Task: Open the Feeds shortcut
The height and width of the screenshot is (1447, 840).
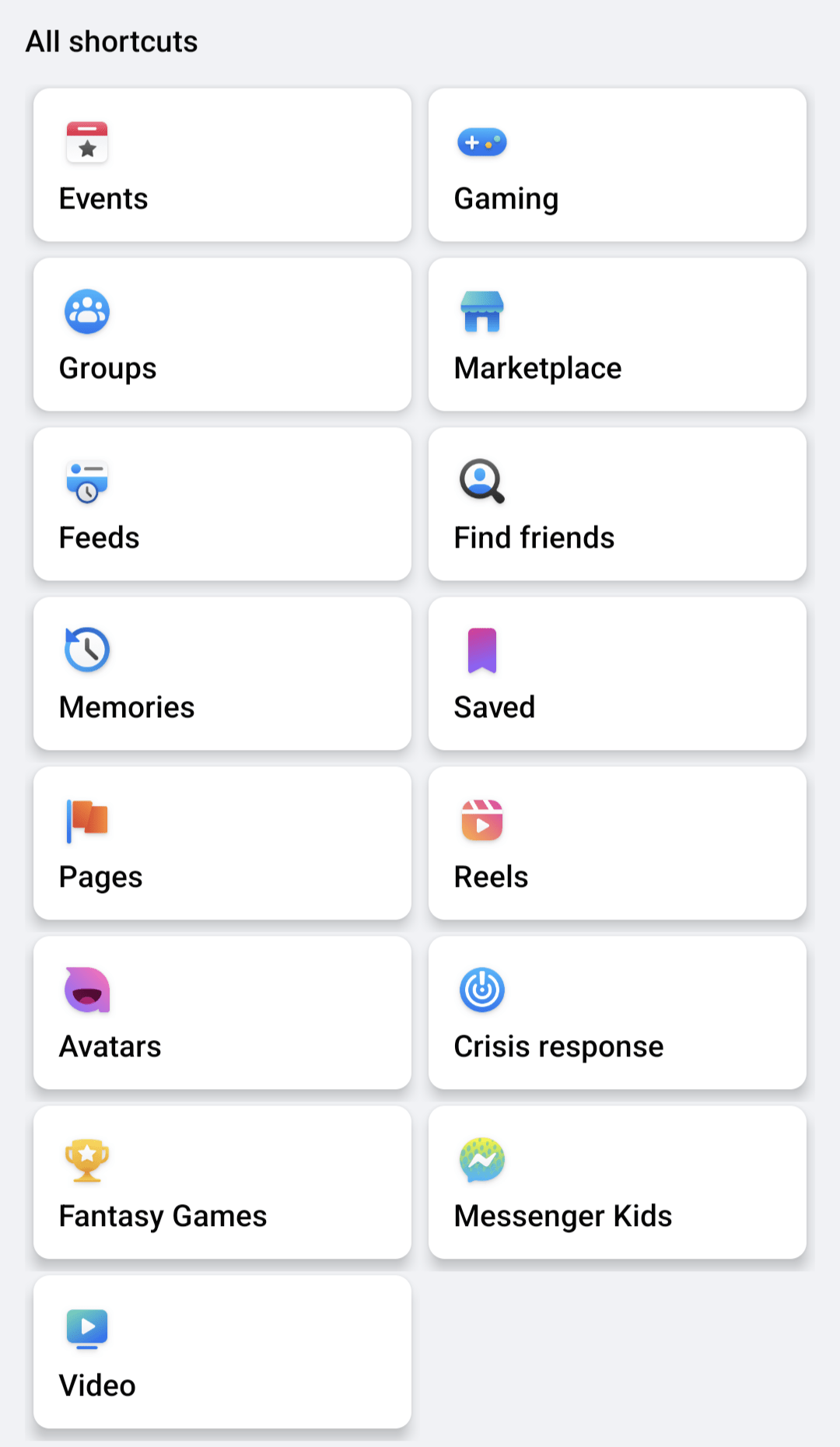Action: 222,504
